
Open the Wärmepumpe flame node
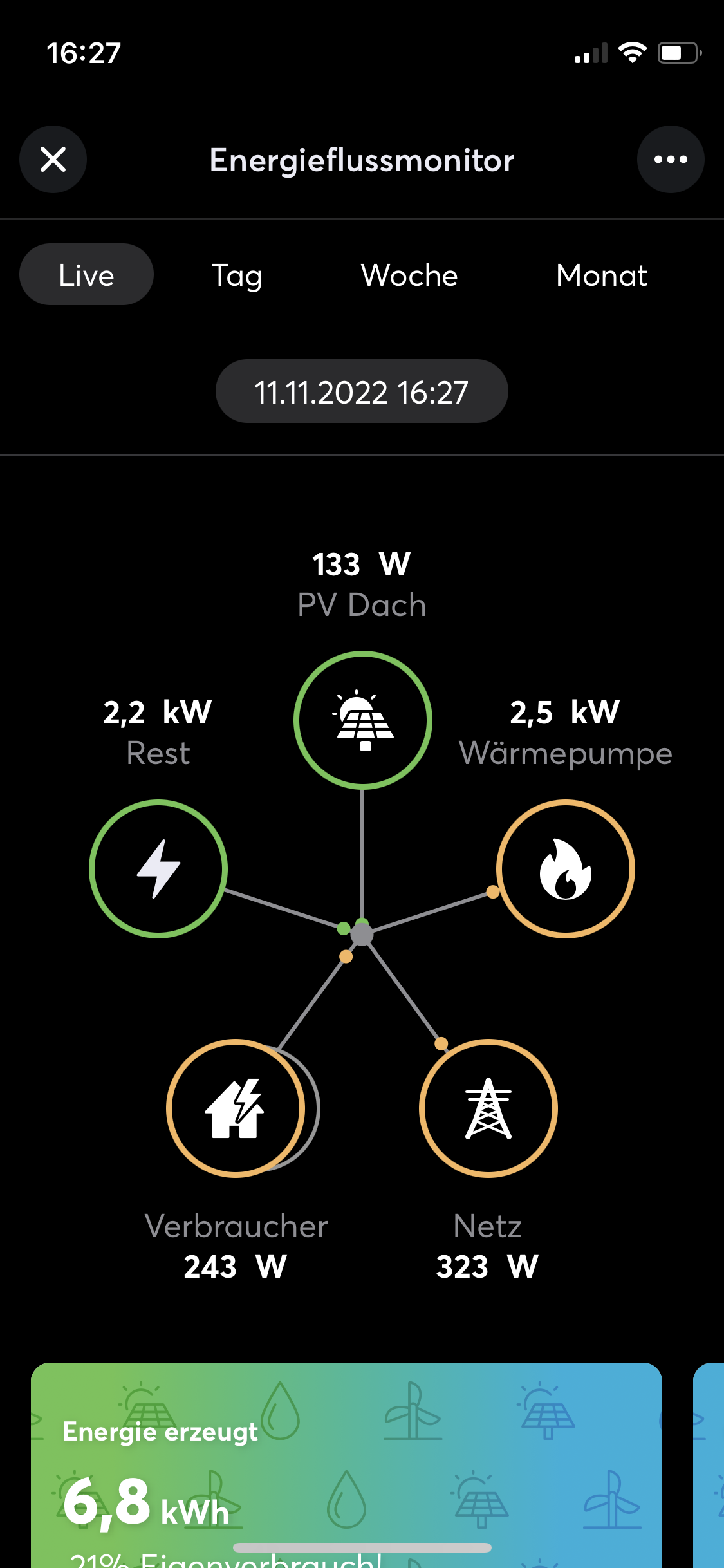(566, 869)
